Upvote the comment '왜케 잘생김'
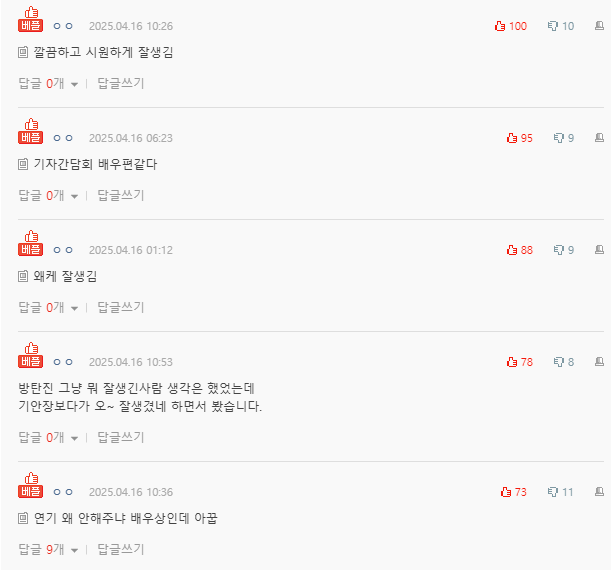This screenshot has width=611, height=570. (512, 250)
